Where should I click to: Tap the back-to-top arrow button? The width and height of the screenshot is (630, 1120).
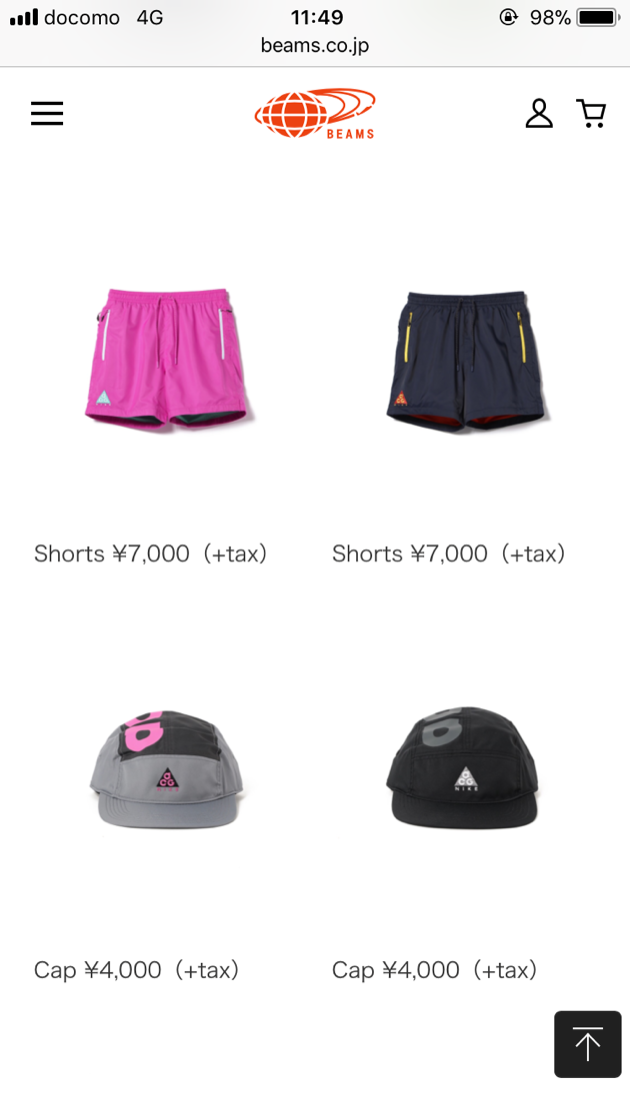click(588, 1044)
